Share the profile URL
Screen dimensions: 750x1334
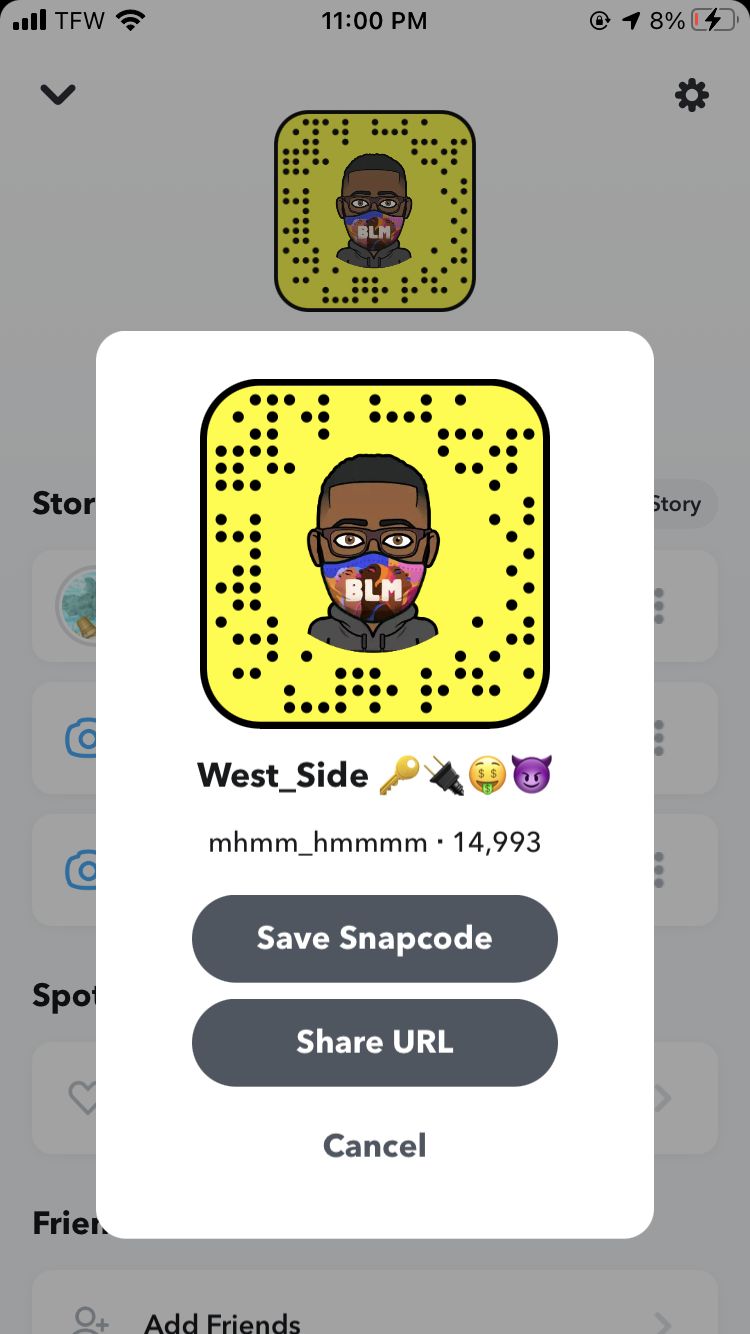coord(375,1042)
